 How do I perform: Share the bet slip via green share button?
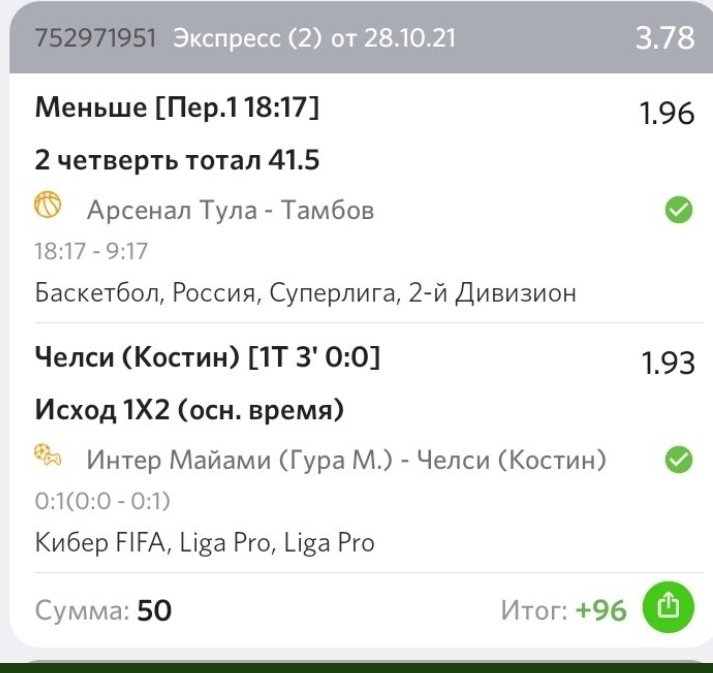pyautogui.click(x=670, y=607)
